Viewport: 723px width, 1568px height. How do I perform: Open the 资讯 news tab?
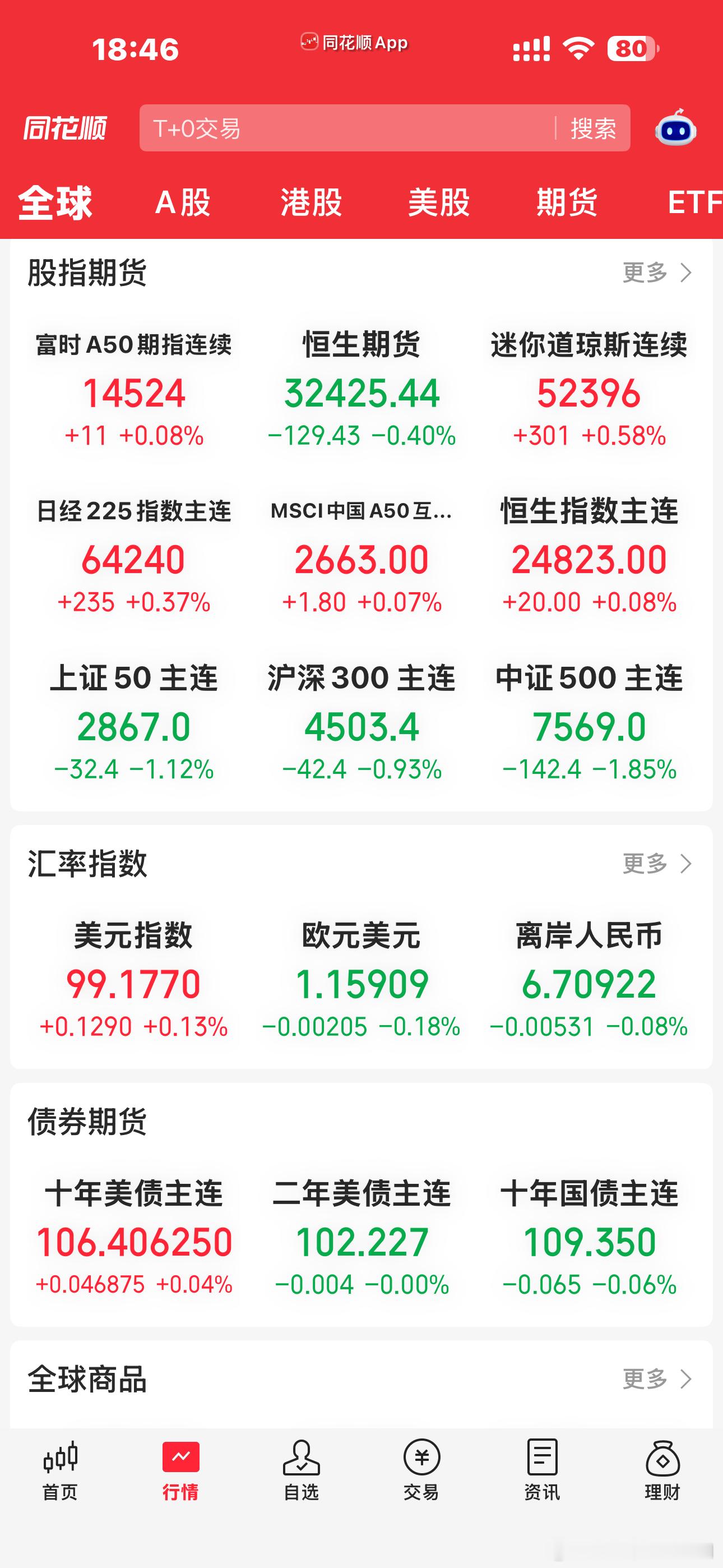541,1470
